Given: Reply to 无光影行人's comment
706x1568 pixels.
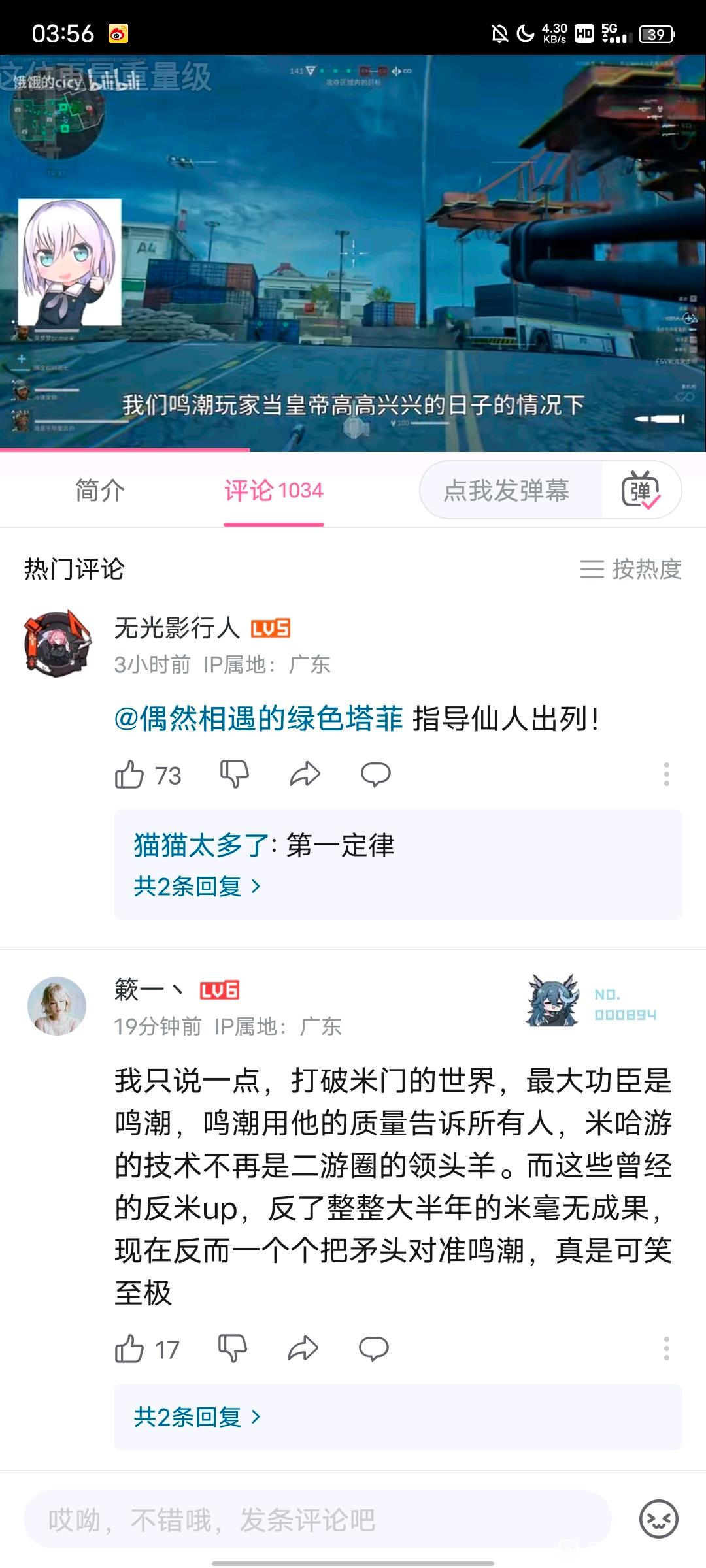Looking at the screenshot, I should pyautogui.click(x=375, y=775).
